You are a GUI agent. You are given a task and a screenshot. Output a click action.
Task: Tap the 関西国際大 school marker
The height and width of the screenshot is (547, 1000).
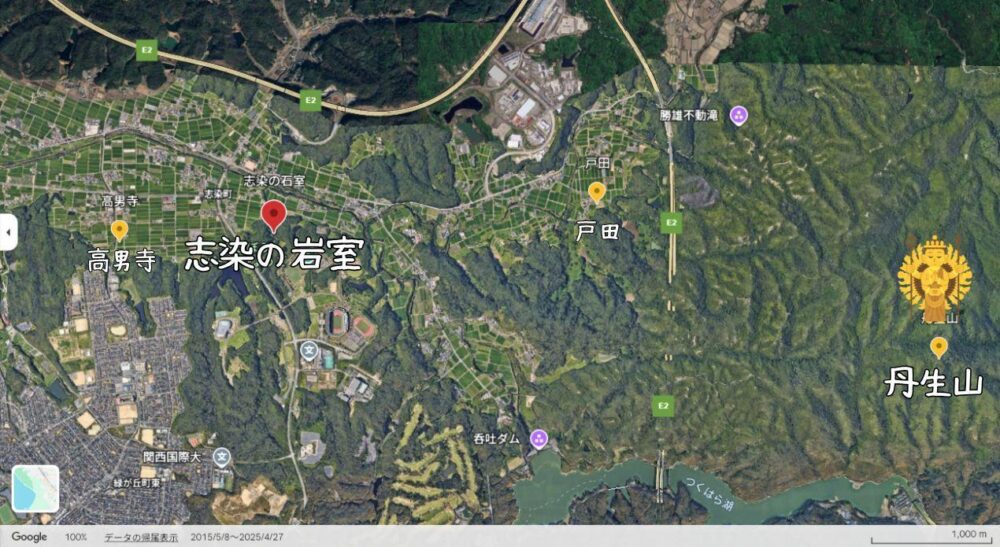pyautogui.click(x=222, y=457)
